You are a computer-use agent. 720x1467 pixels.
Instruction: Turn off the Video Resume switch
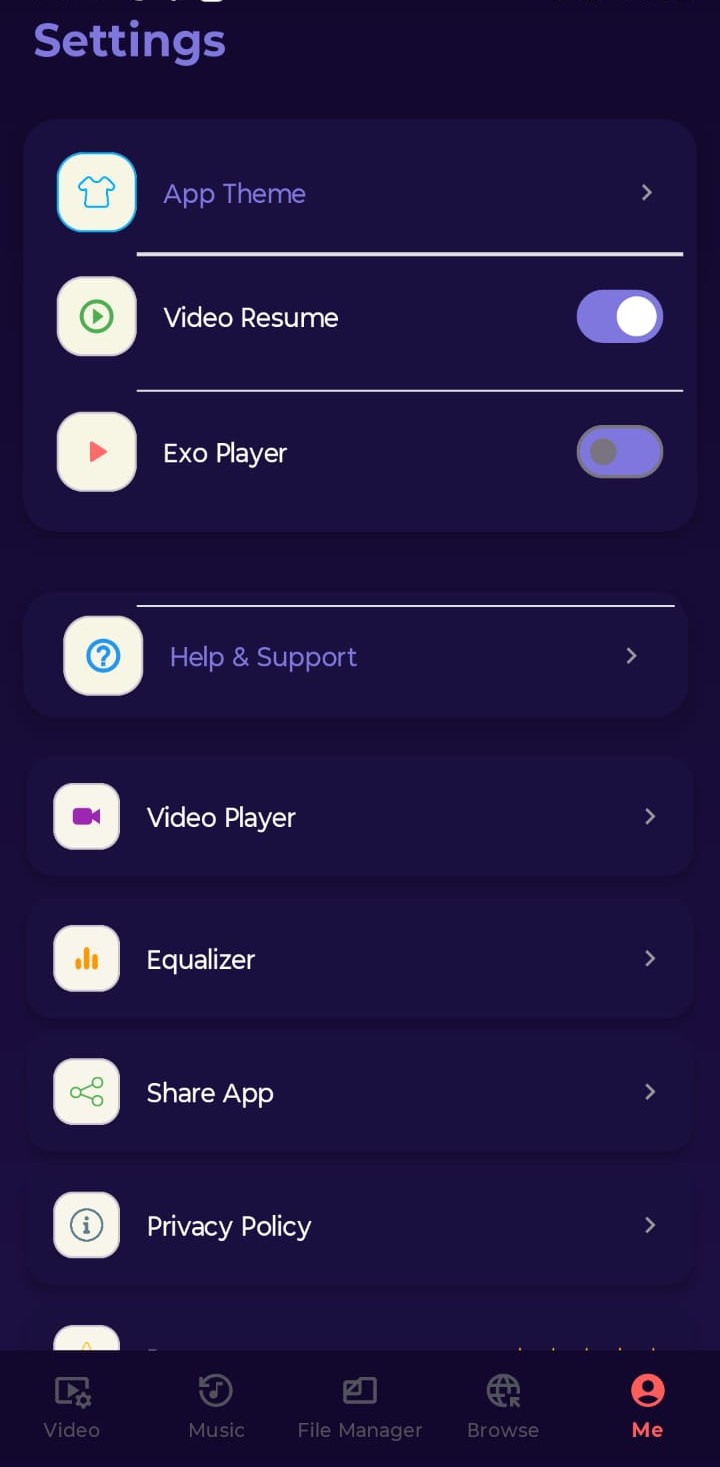click(619, 317)
